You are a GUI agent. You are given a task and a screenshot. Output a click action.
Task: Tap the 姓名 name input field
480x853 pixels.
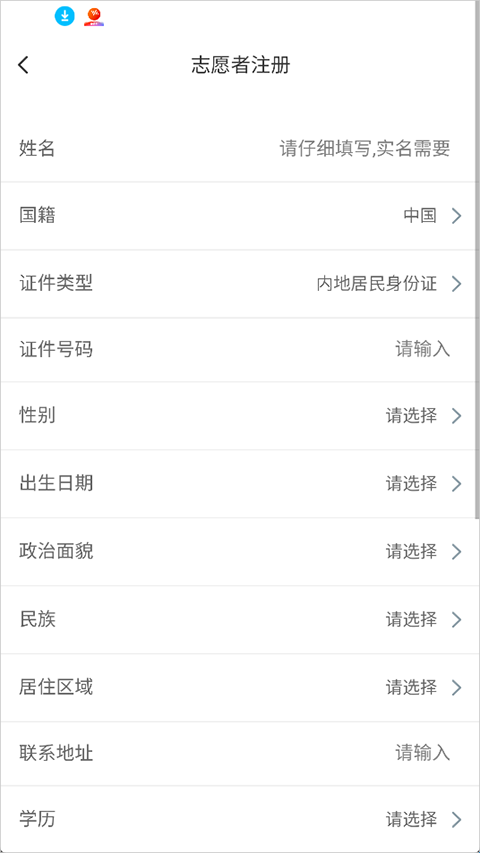tap(239, 148)
